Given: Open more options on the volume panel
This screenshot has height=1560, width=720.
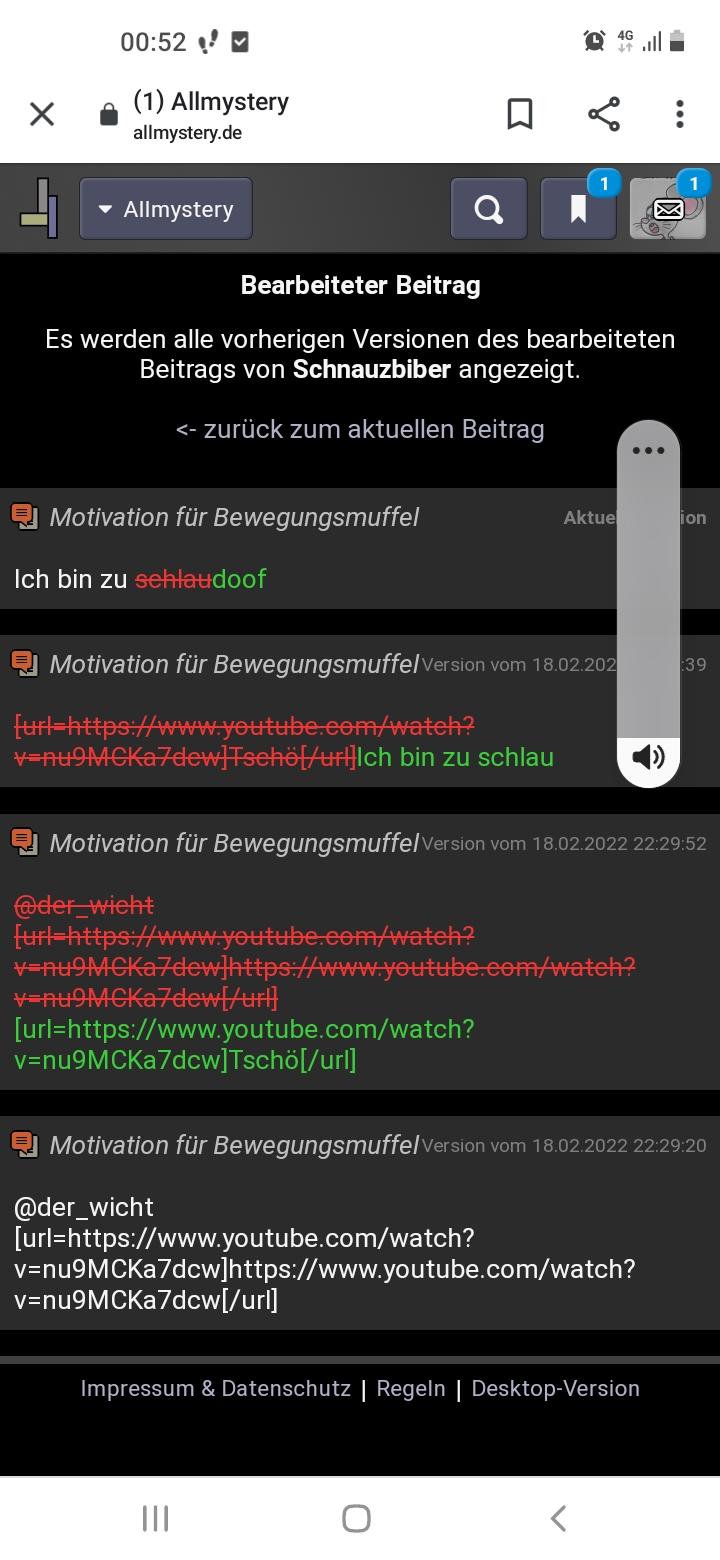Looking at the screenshot, I should [x=648, y=450].
